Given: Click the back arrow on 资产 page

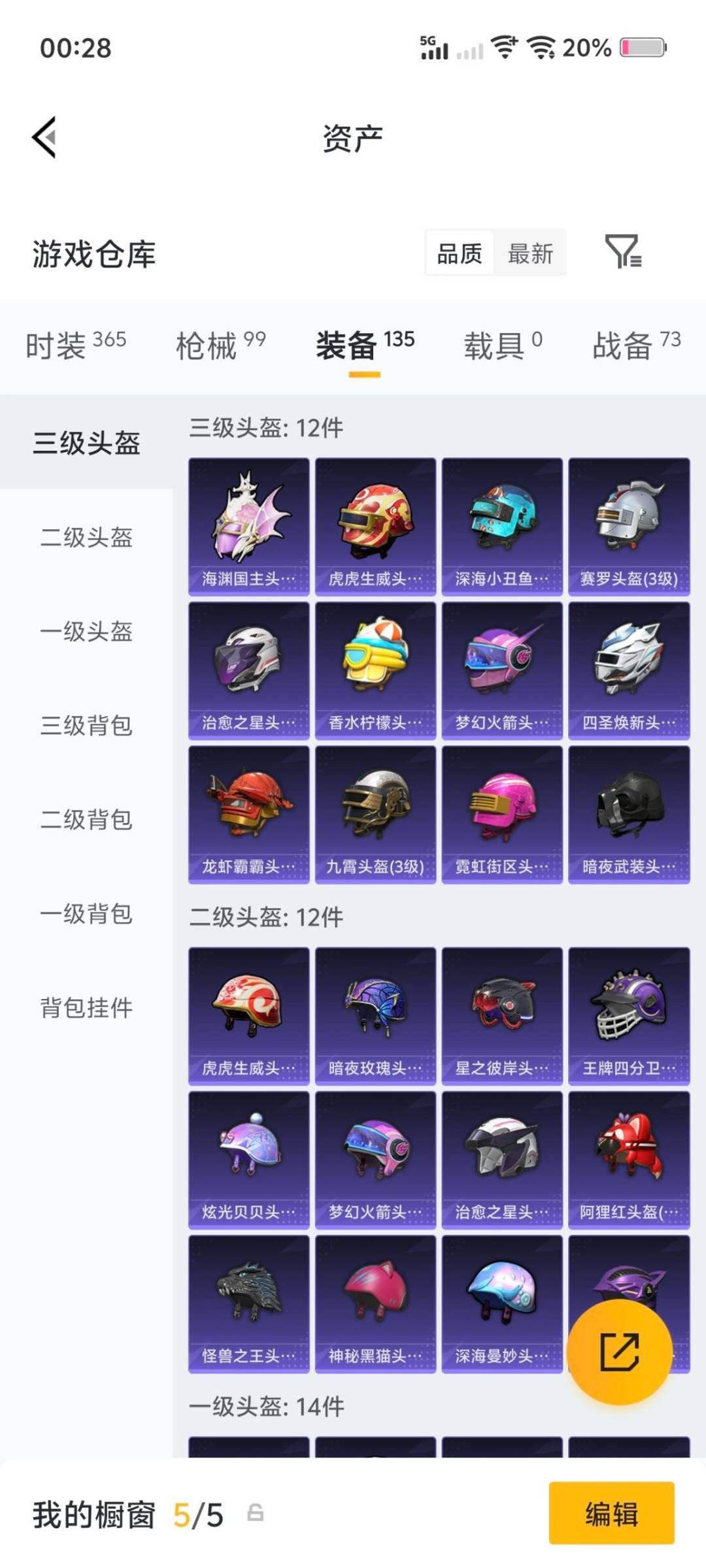Looking at the screenshot, I should [x=42, y=136].
